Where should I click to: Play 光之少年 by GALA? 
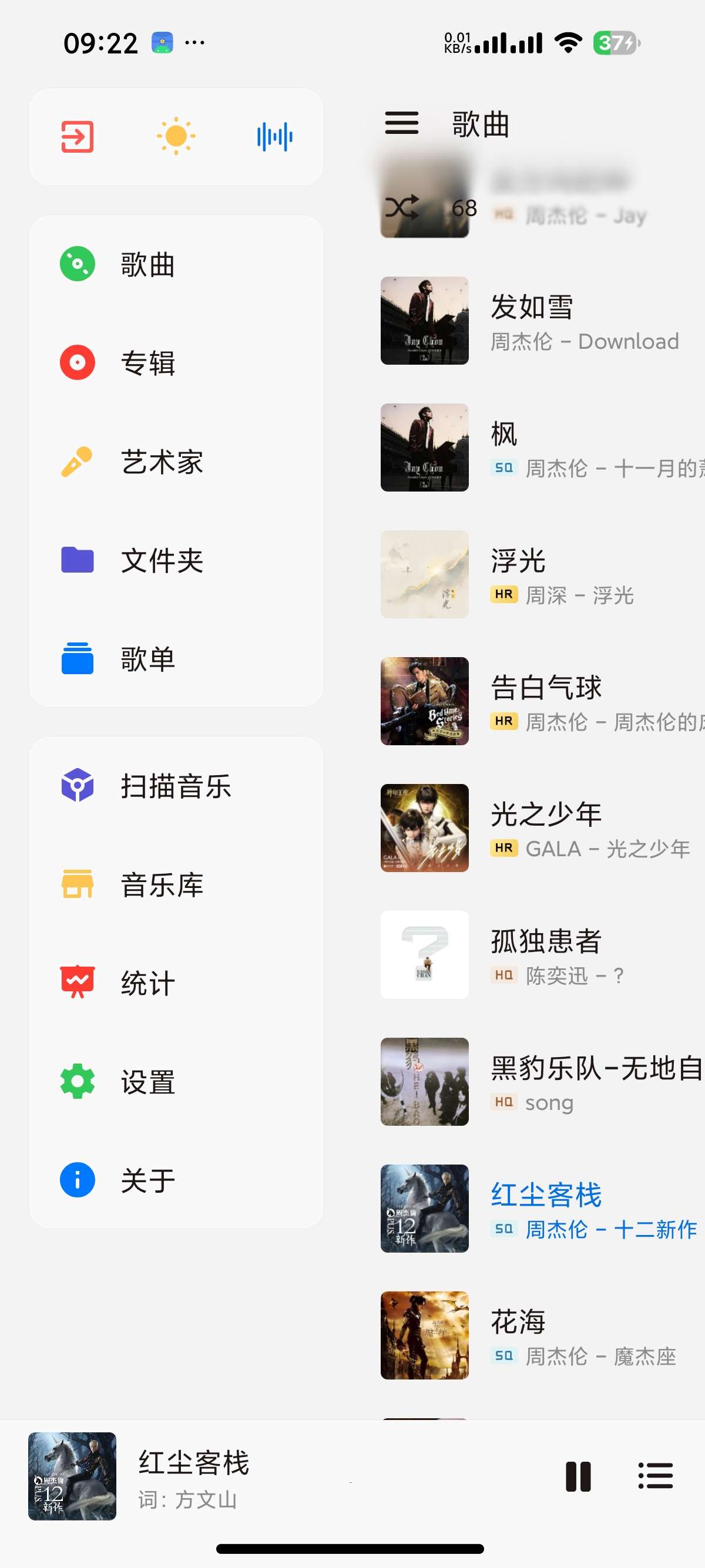542,829
